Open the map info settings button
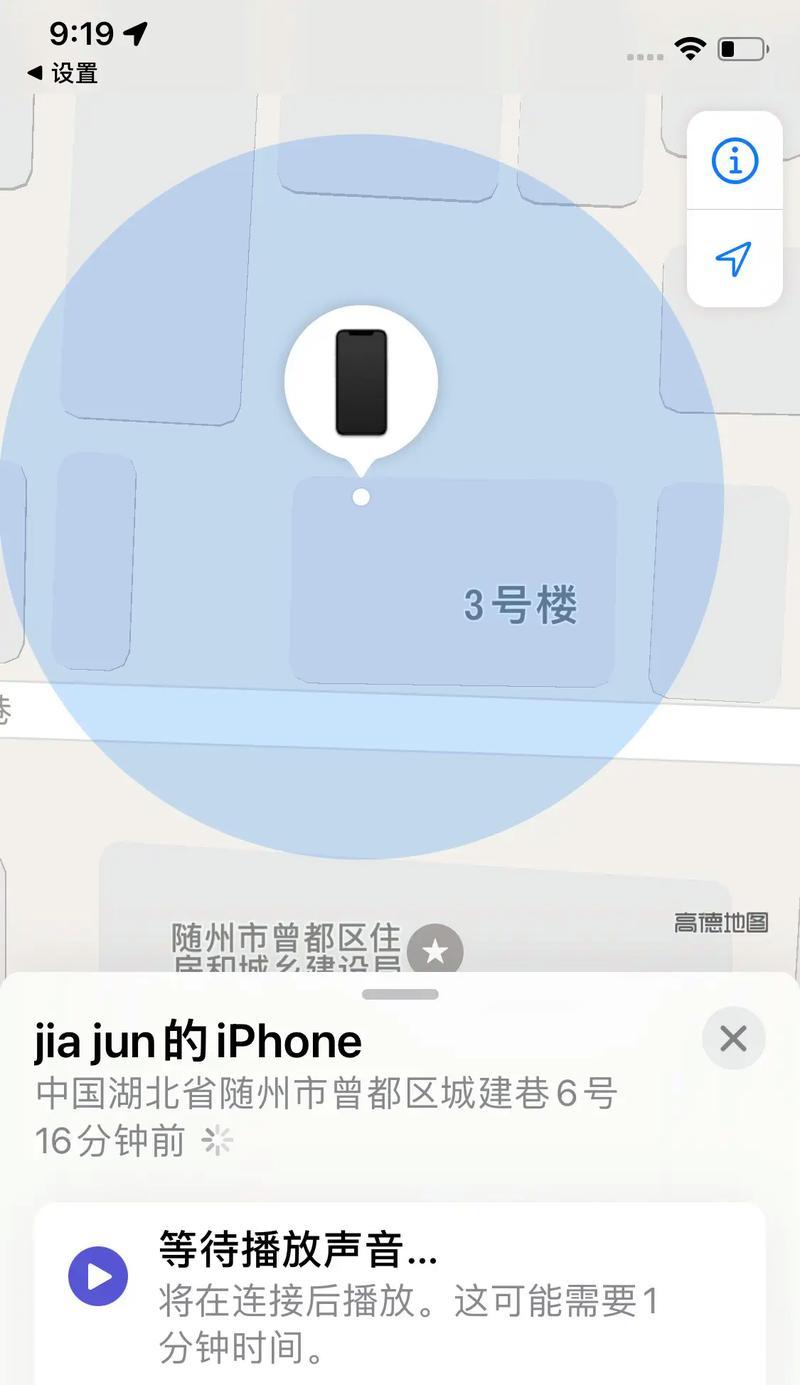The width and height of the screenshot is (800, 1385). click(735, 160)
